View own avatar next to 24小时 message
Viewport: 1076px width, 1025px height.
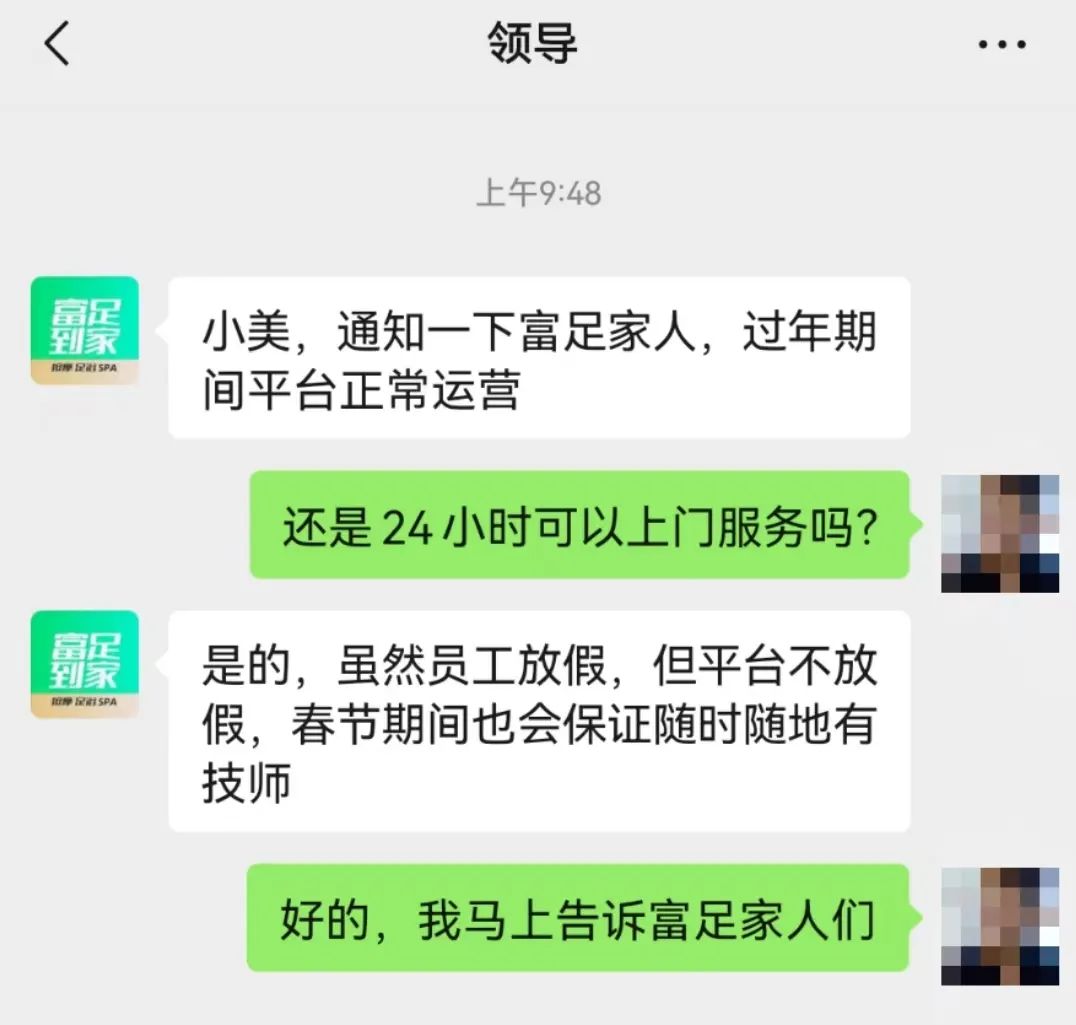(x=999, y=533)
